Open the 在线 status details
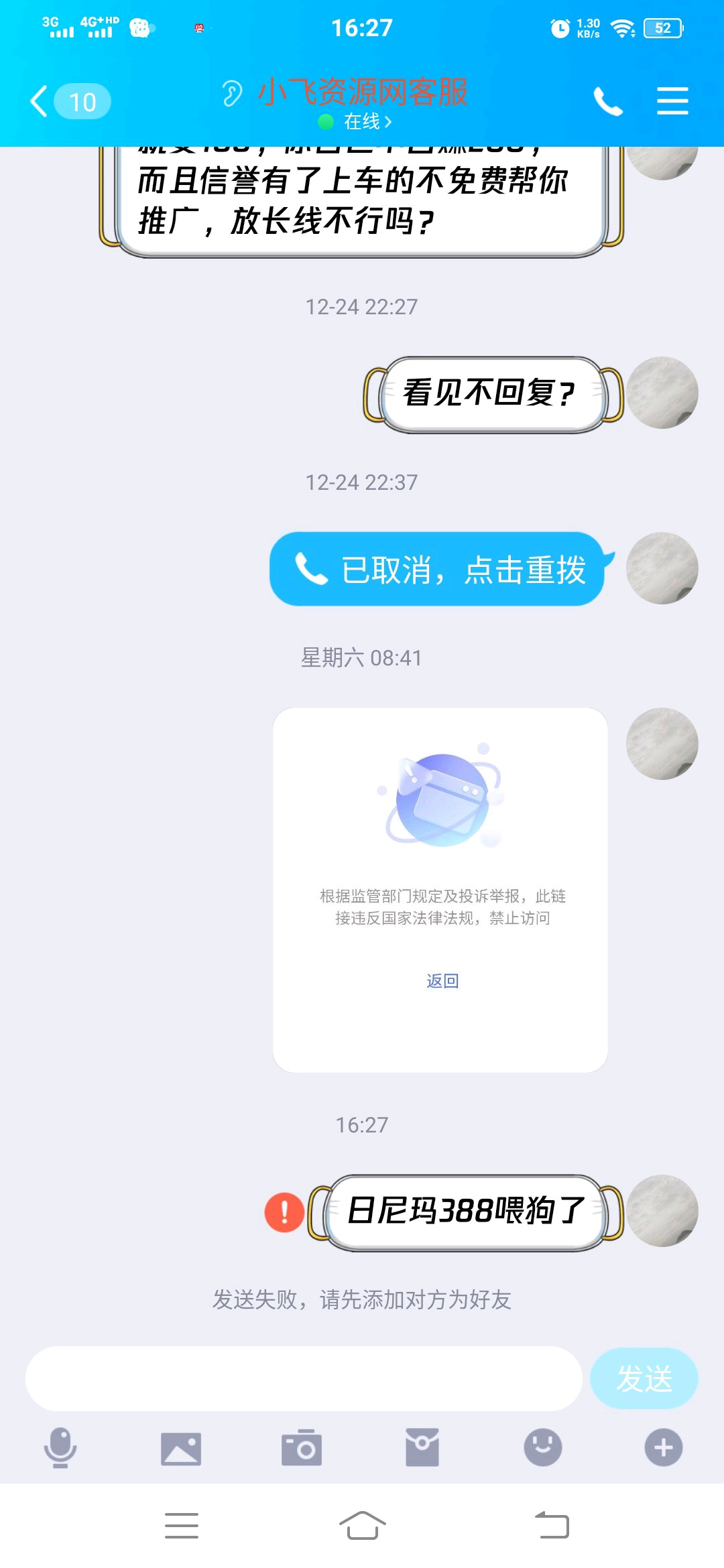Image resolution: width=724 pixels, height=1568 pixels. (x=362, y=122)
